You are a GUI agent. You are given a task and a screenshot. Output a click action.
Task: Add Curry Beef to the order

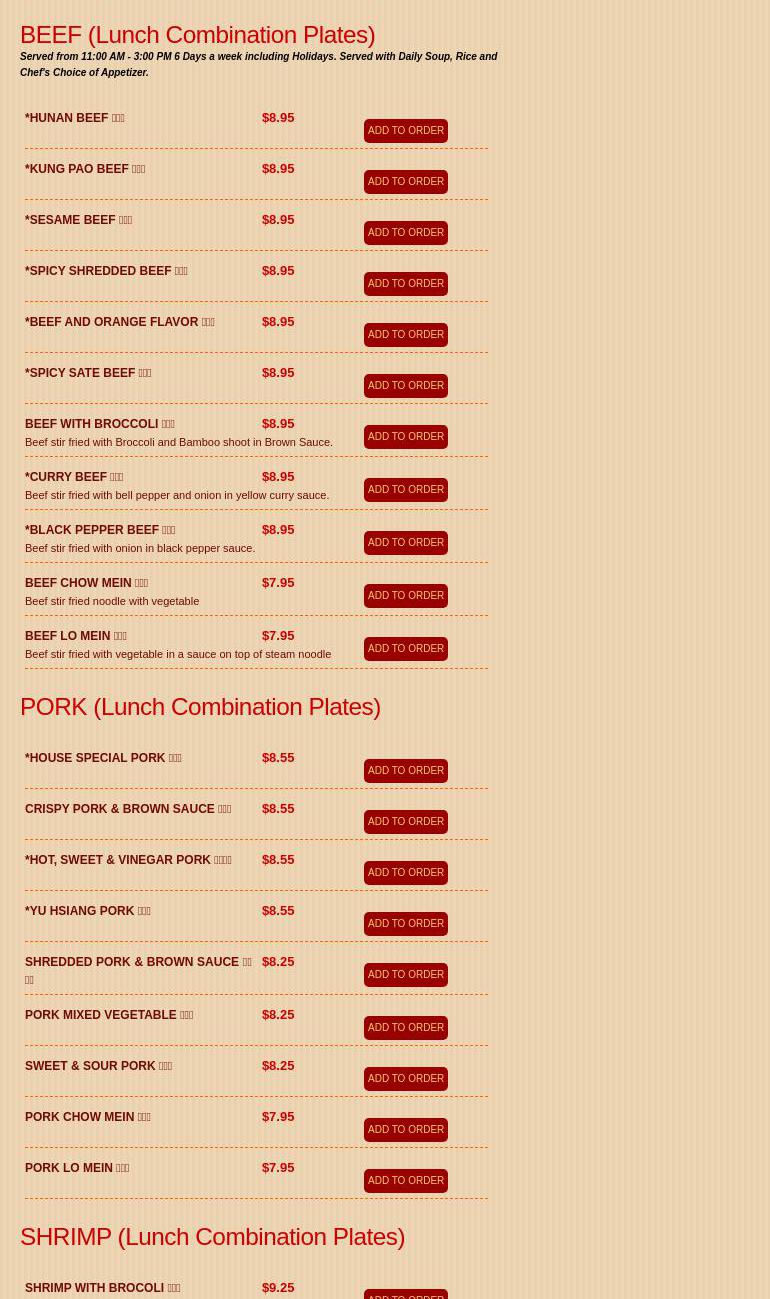405,490
